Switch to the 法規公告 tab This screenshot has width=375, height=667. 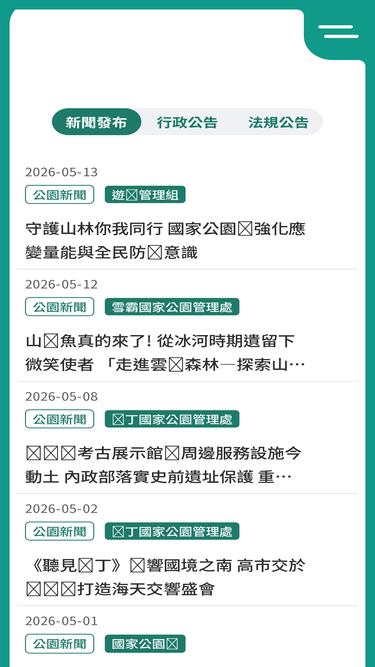tap(278, 122)
